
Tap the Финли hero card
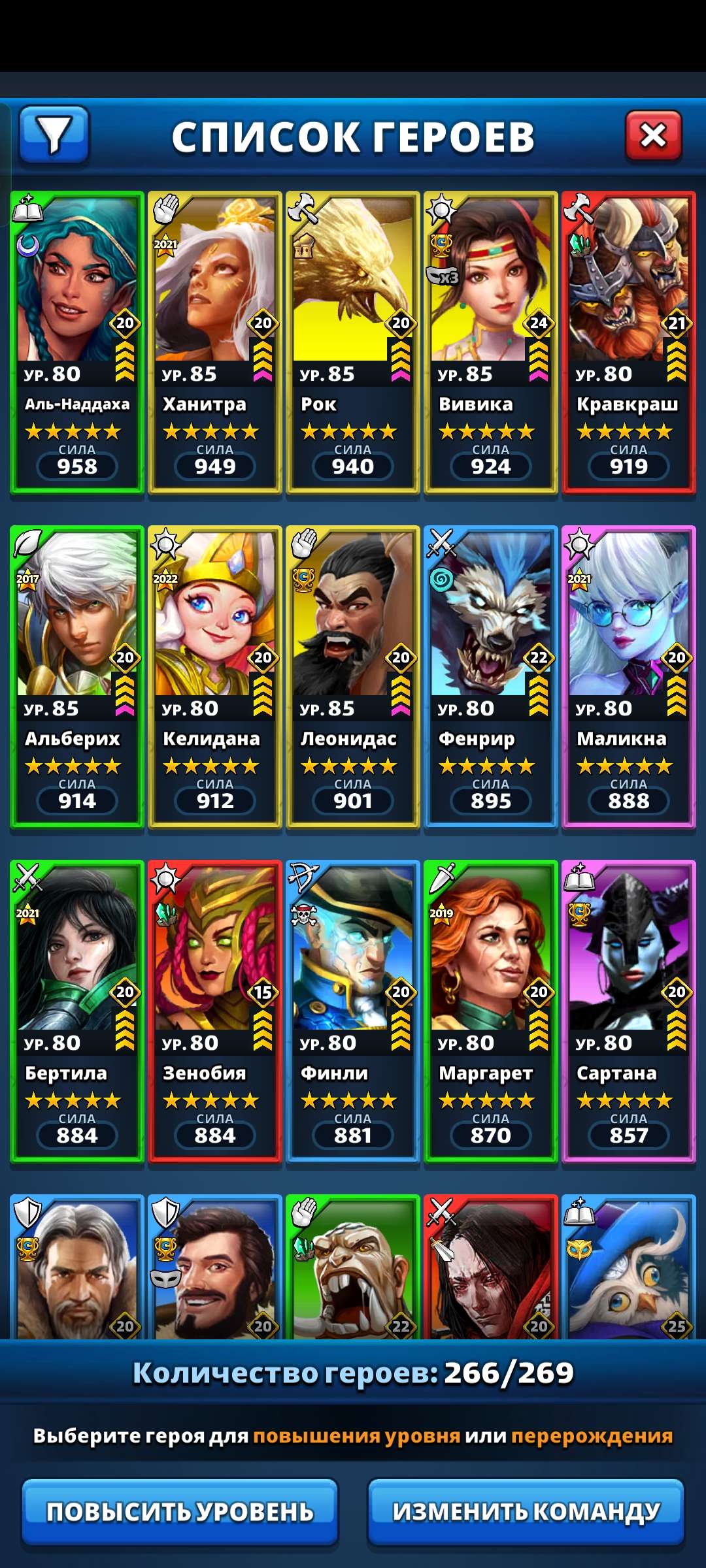pos(353,1011)
